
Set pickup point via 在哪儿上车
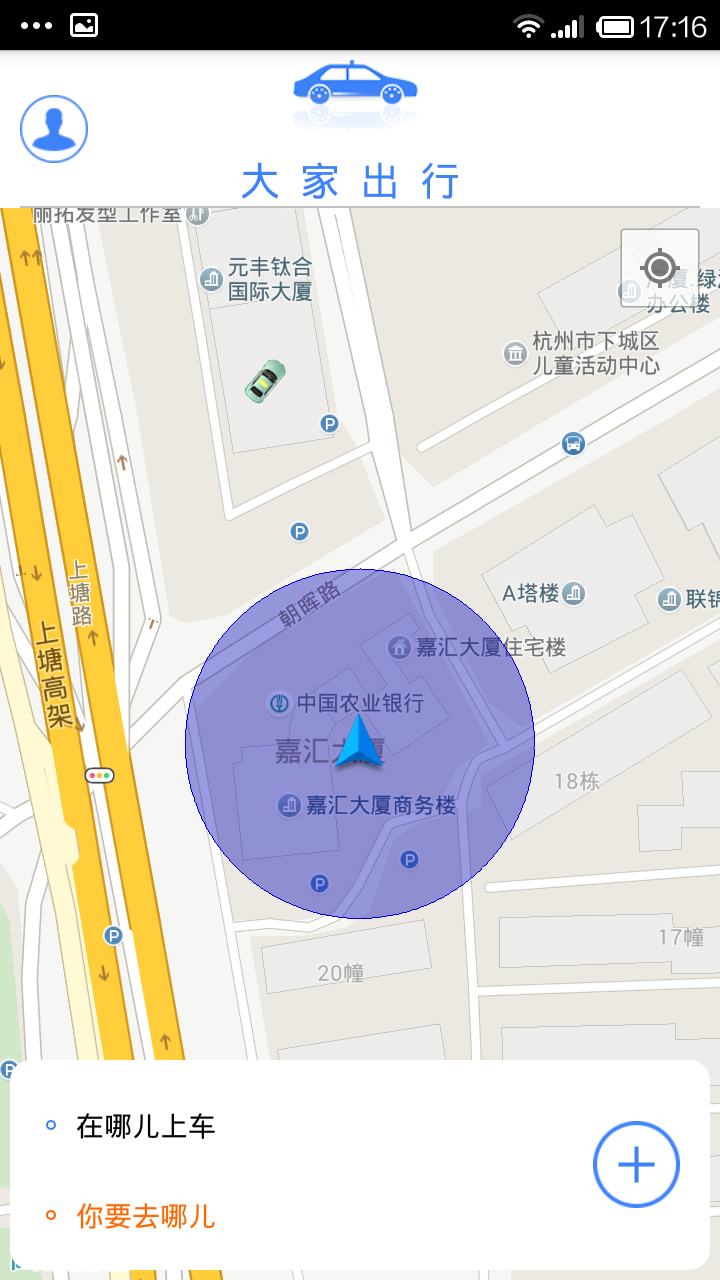(x=146, y=1127)
